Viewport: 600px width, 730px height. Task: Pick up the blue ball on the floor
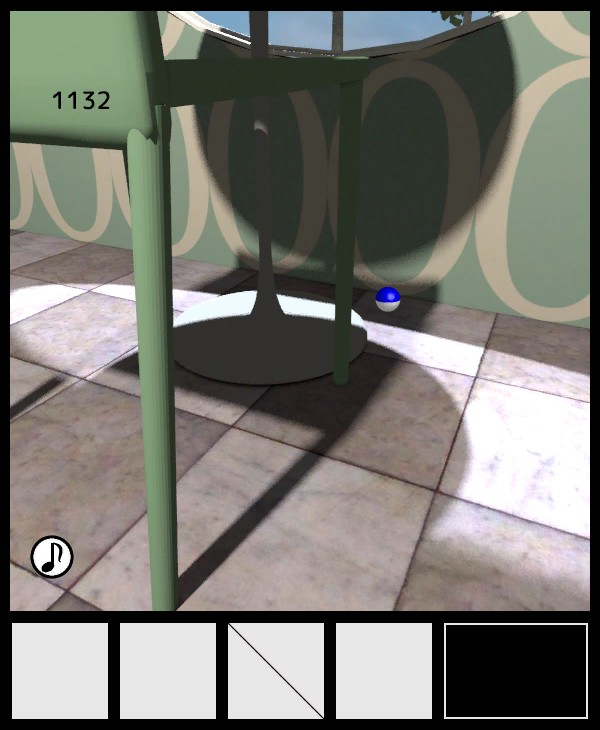388,298
